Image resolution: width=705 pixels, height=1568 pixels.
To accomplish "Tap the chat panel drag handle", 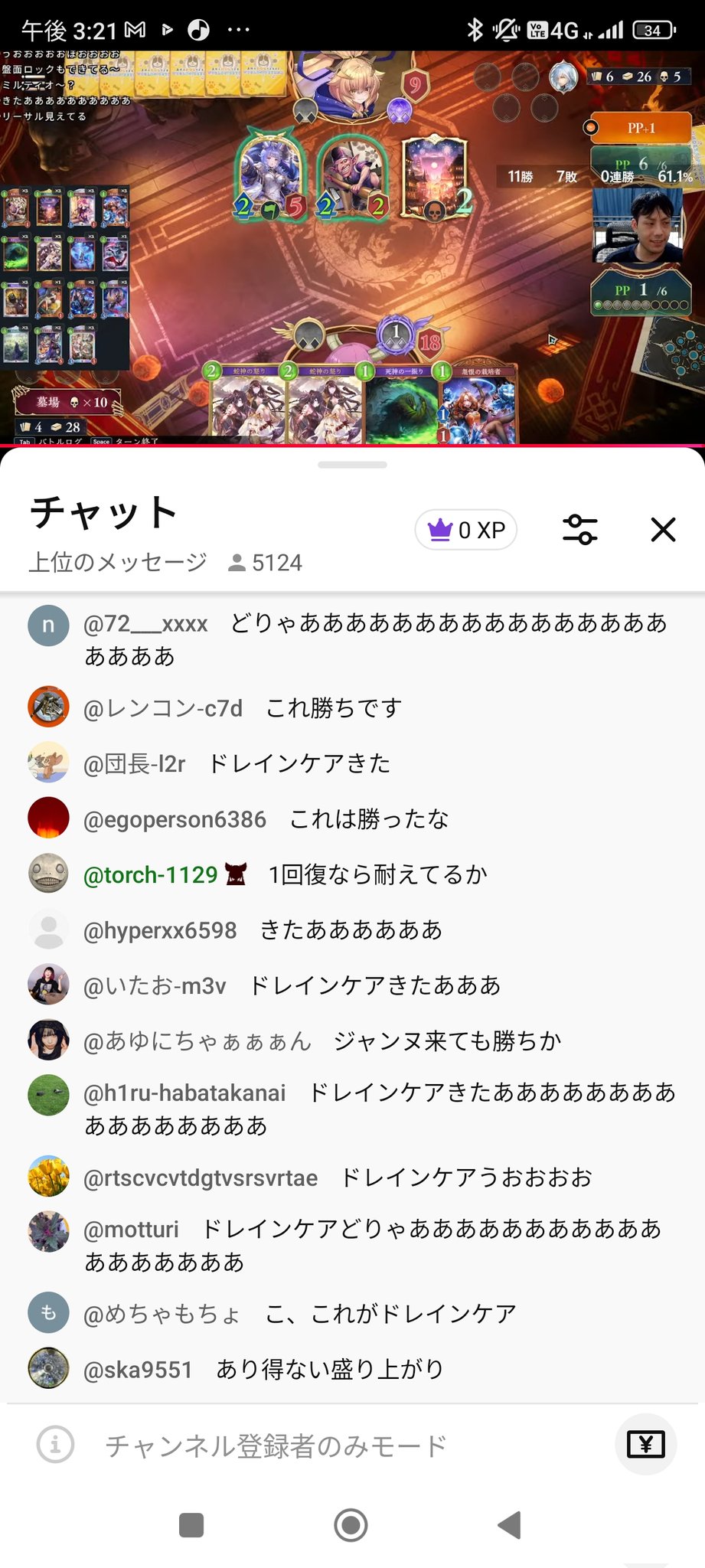I will [x=352, y=465].
